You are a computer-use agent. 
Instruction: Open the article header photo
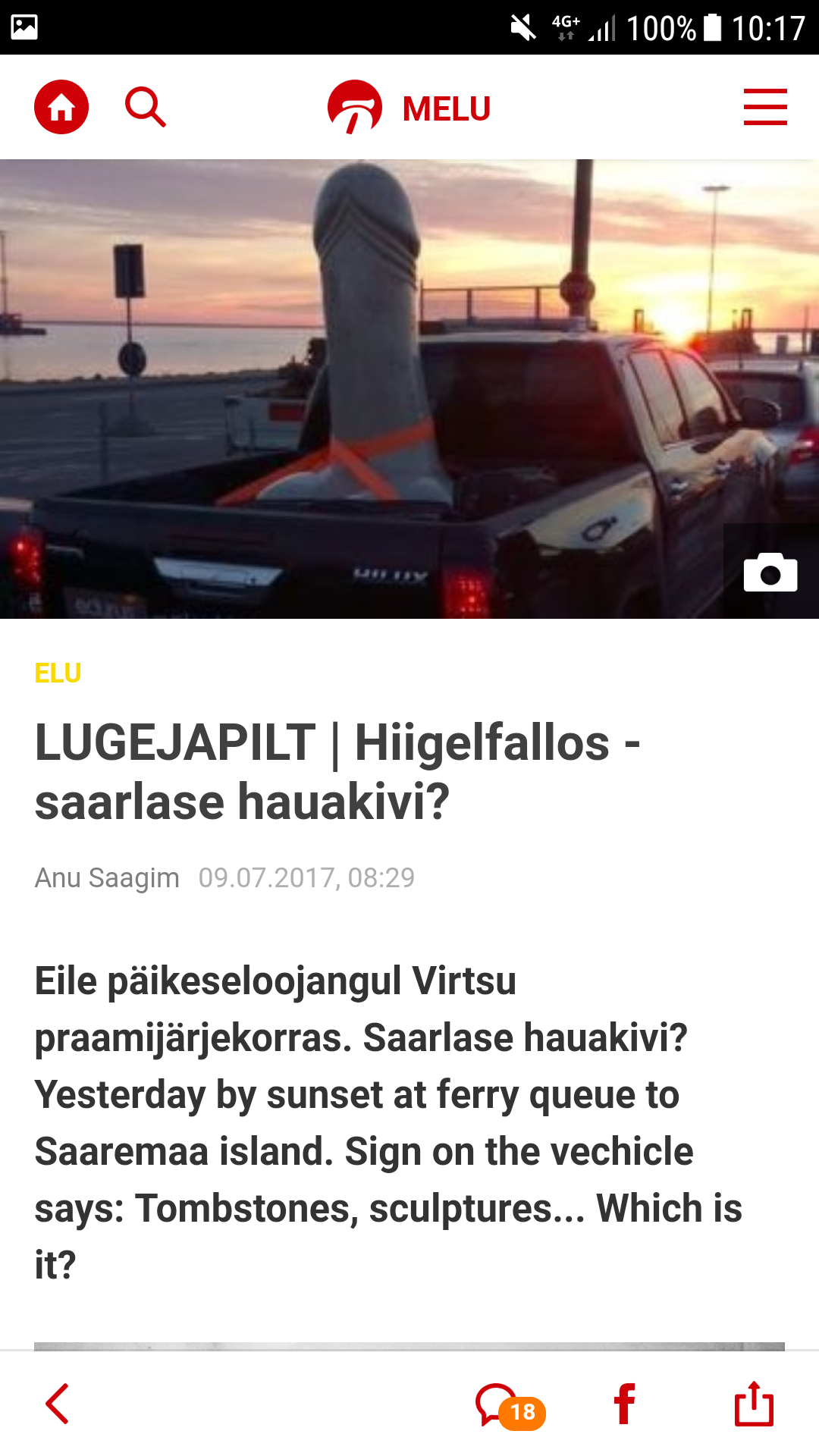409,389
